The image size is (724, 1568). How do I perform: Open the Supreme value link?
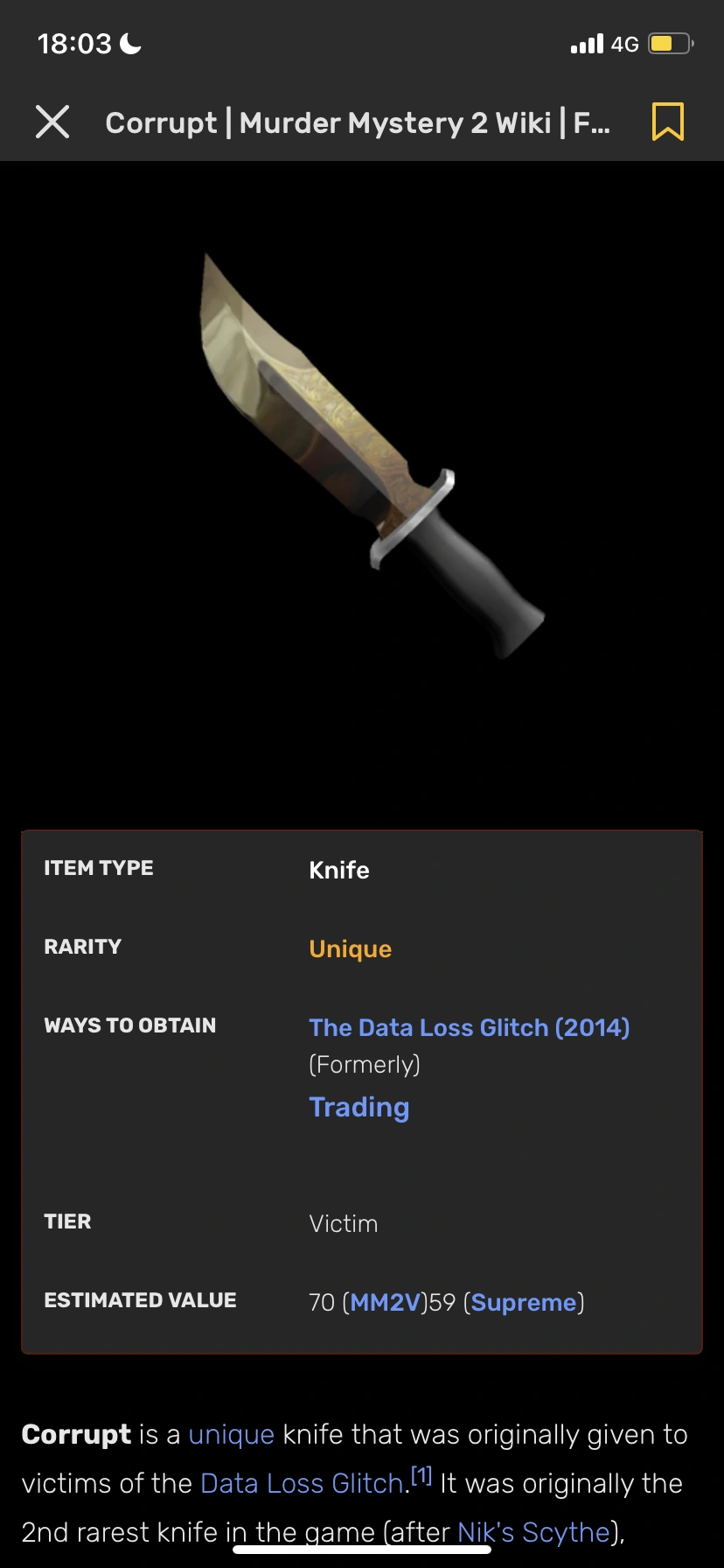[x=524, y=1302]
